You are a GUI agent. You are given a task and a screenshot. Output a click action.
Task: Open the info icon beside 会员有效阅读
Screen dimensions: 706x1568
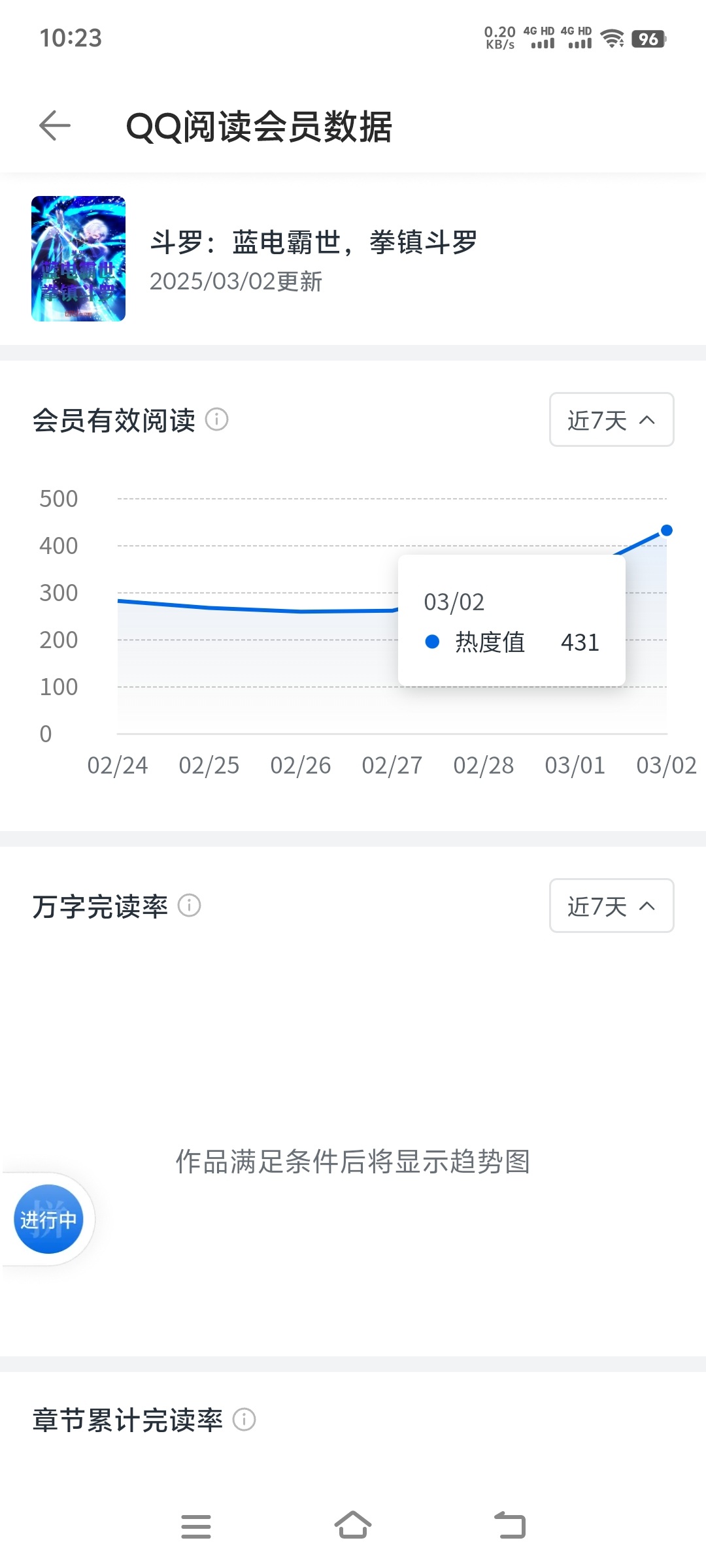(x=217, y=419)
